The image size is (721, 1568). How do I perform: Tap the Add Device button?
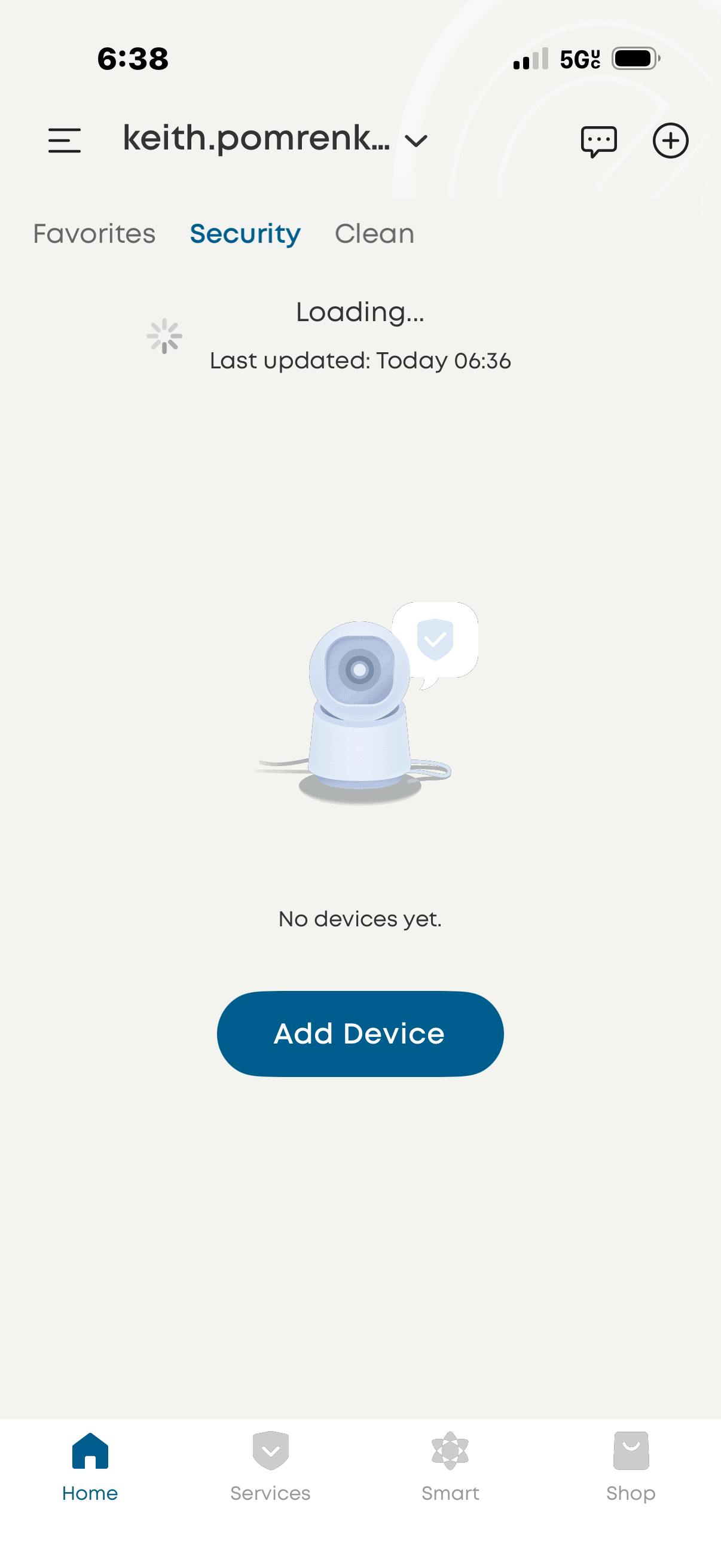point(360,1033)
